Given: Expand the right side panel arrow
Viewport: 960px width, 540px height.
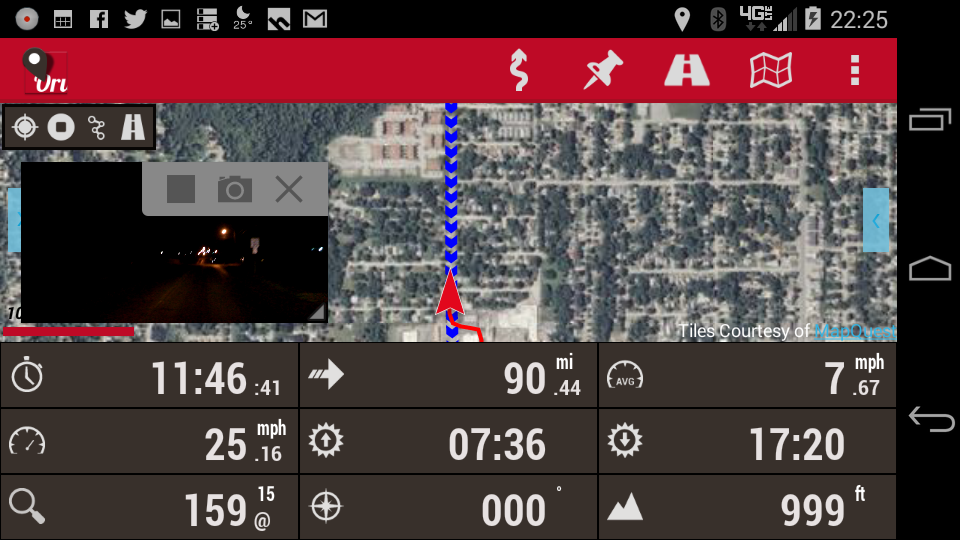Looking at the screenshot, I should point(875,220).
